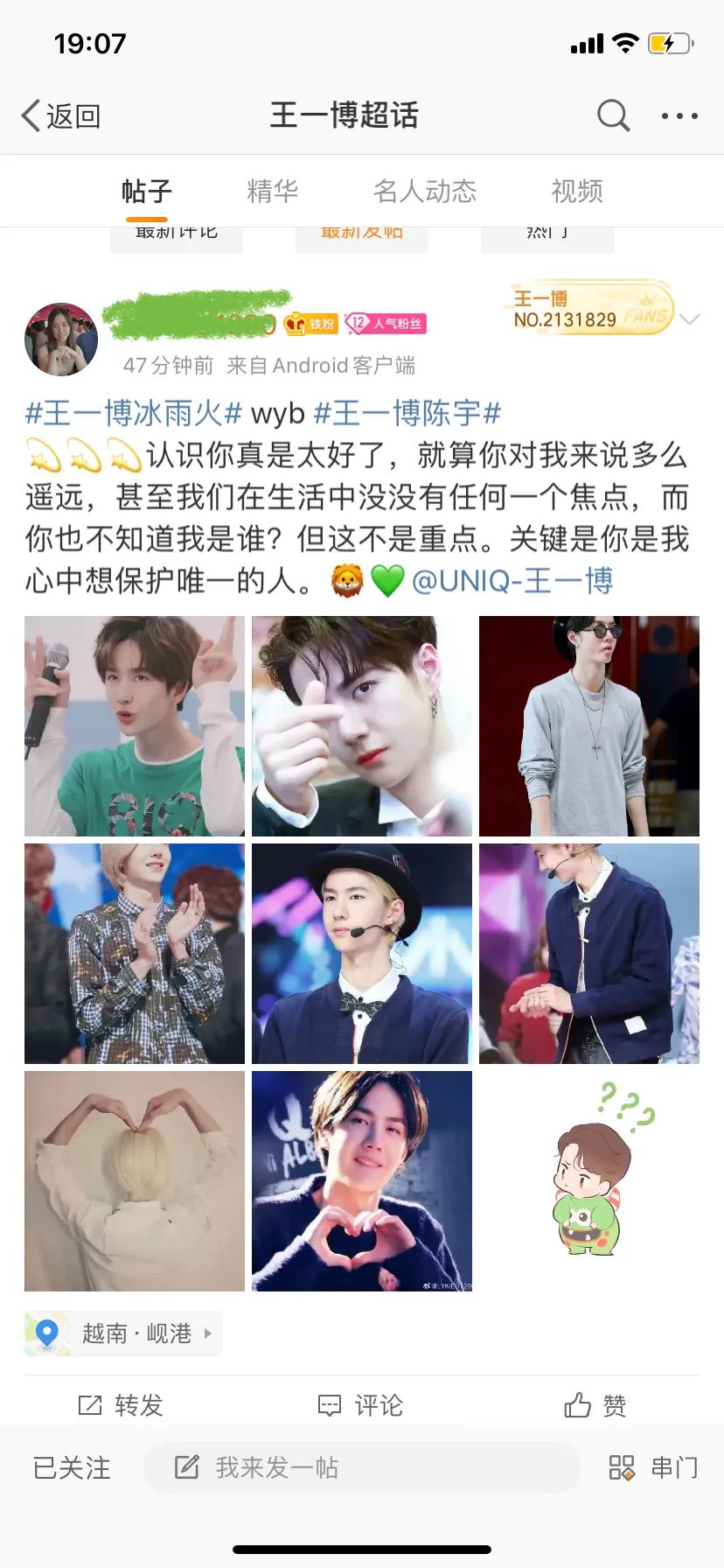This screenshot has height=1568, width=724.
Task: Tap the back arrow to leave the page
Action: [x=29, y=115]
